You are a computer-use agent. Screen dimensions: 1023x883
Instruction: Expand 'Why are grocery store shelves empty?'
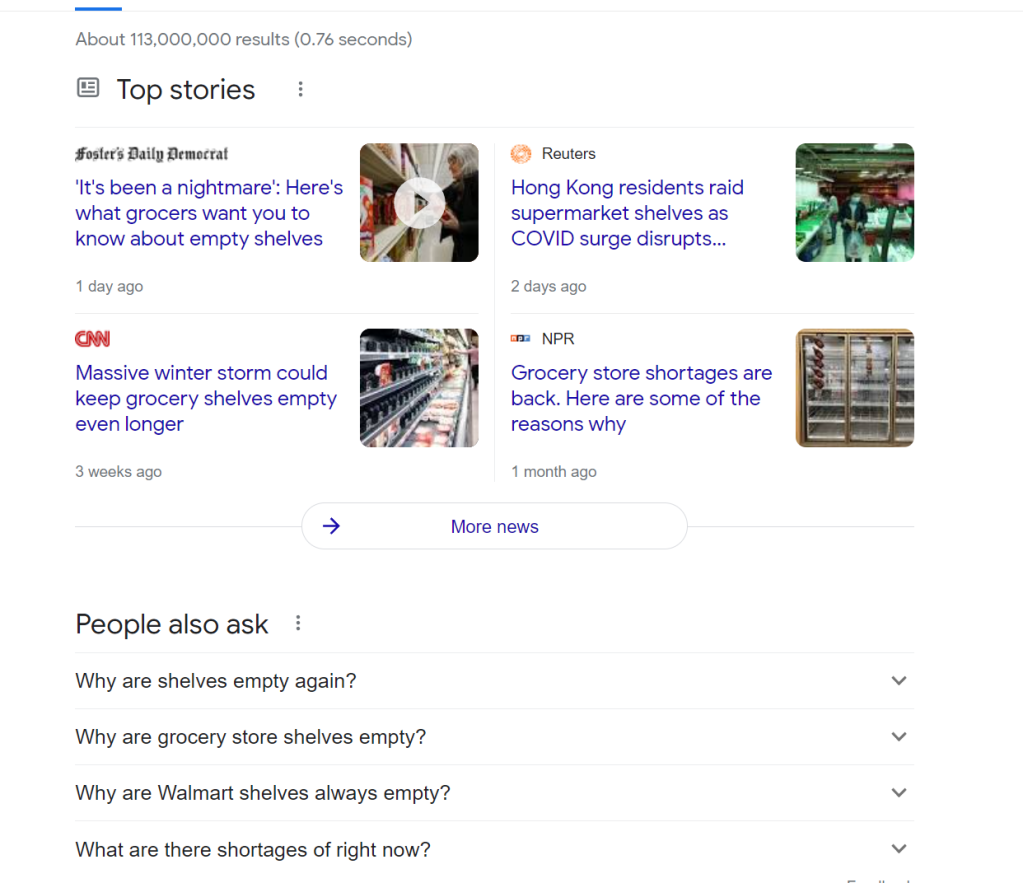(x=494, y=737)
